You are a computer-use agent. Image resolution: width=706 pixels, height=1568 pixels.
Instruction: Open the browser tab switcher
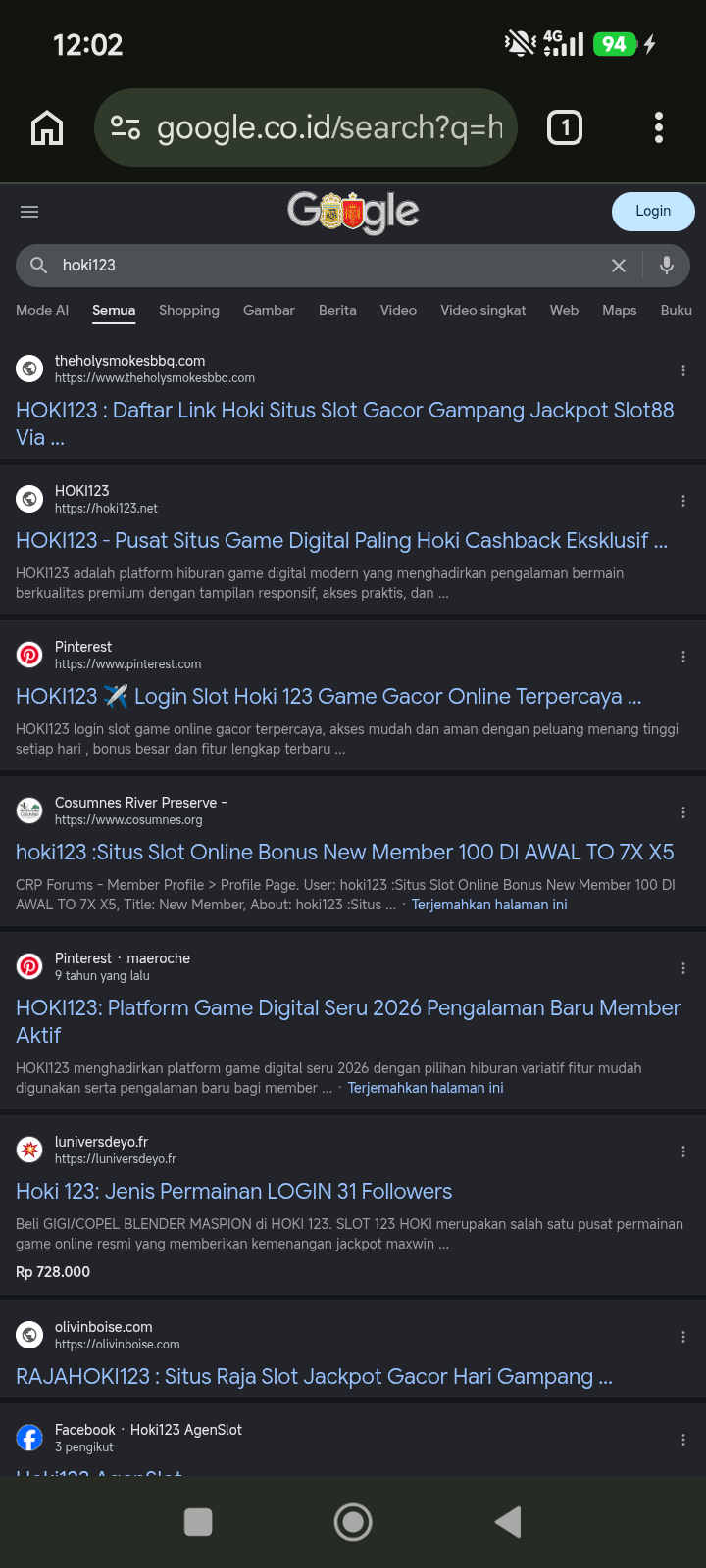tap(565, 127)
